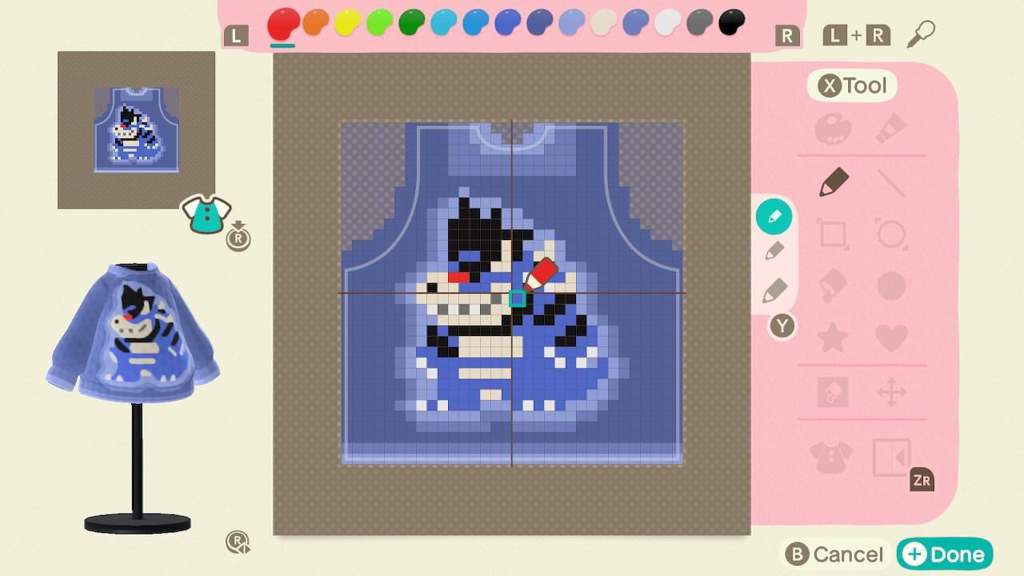Choose the square shape tool
1024x576 pixels.
(x=833, y=235)
